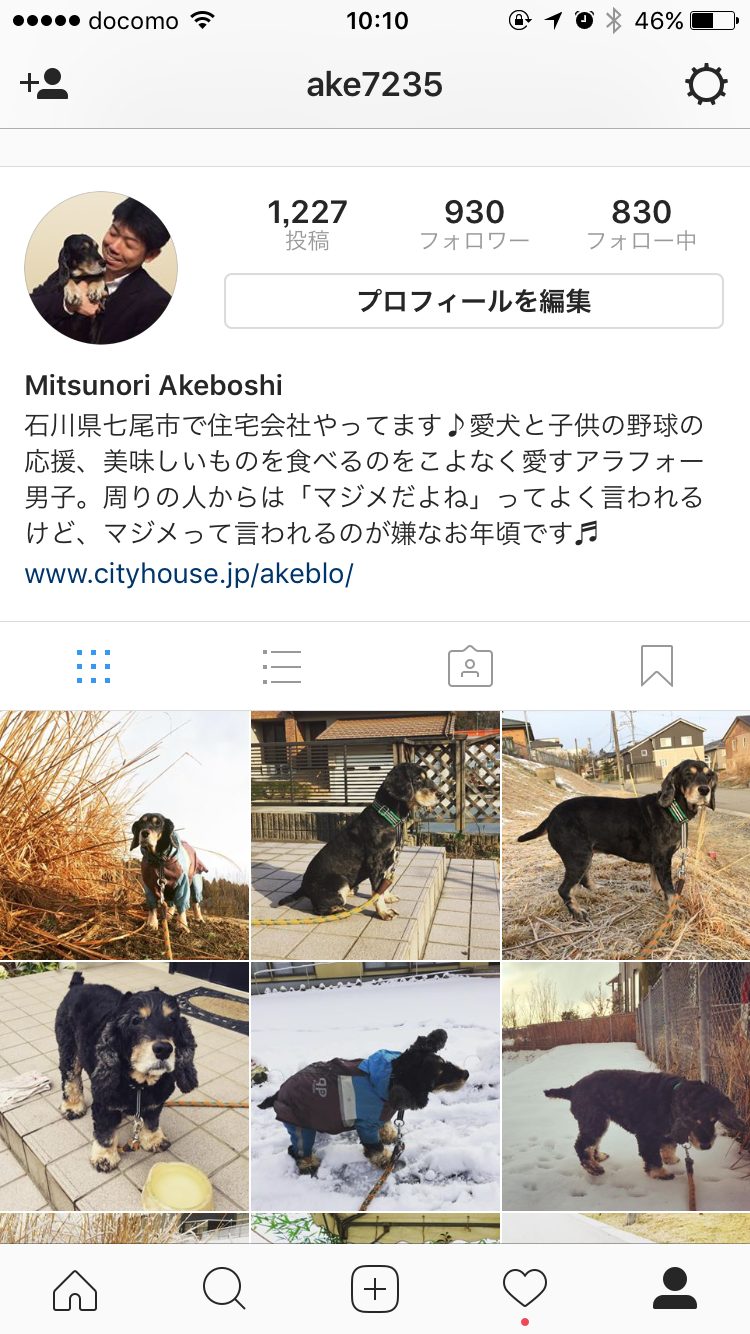This screenshot has width=750, height=1334.
Task: Show the tagged photos tab
Action: pyautogui.click(x=470, y=666)
